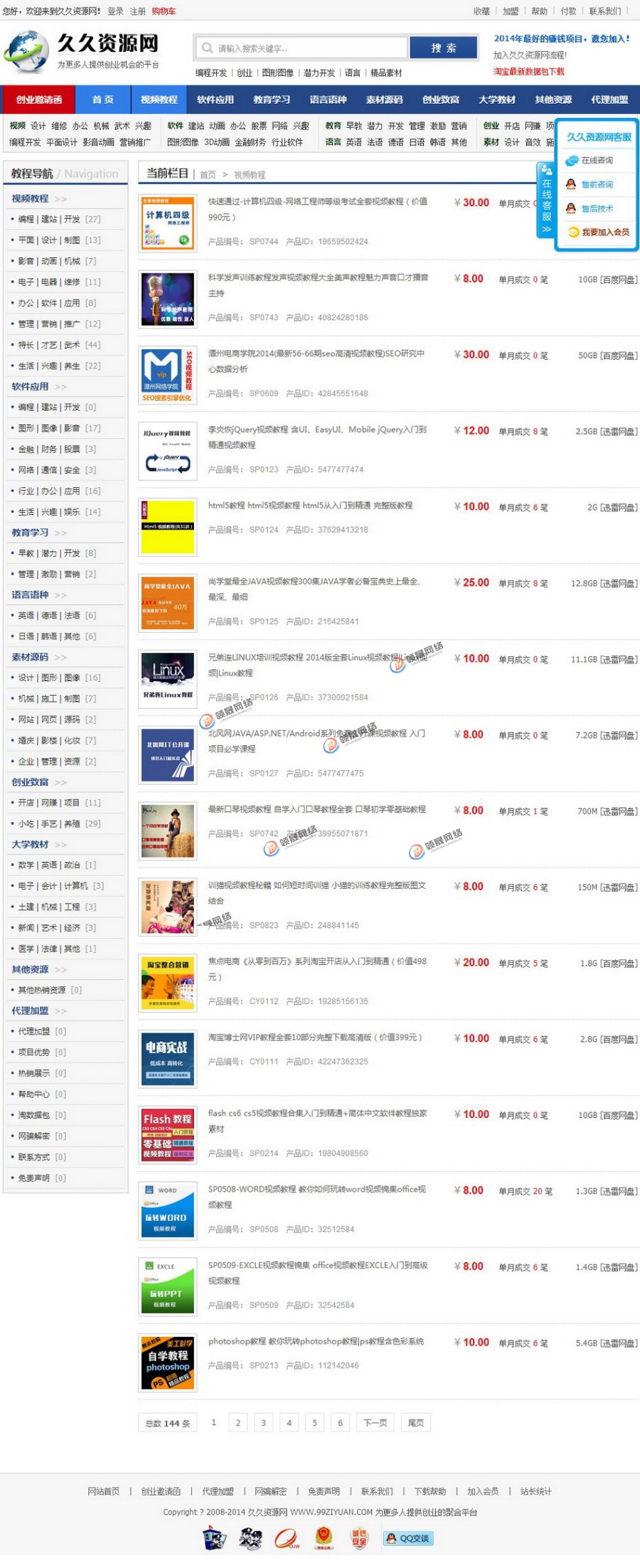The image size is (640, 1568).
Task: Click the 搜索 search button
Action: pyautogui.click(x=443, y=48)
